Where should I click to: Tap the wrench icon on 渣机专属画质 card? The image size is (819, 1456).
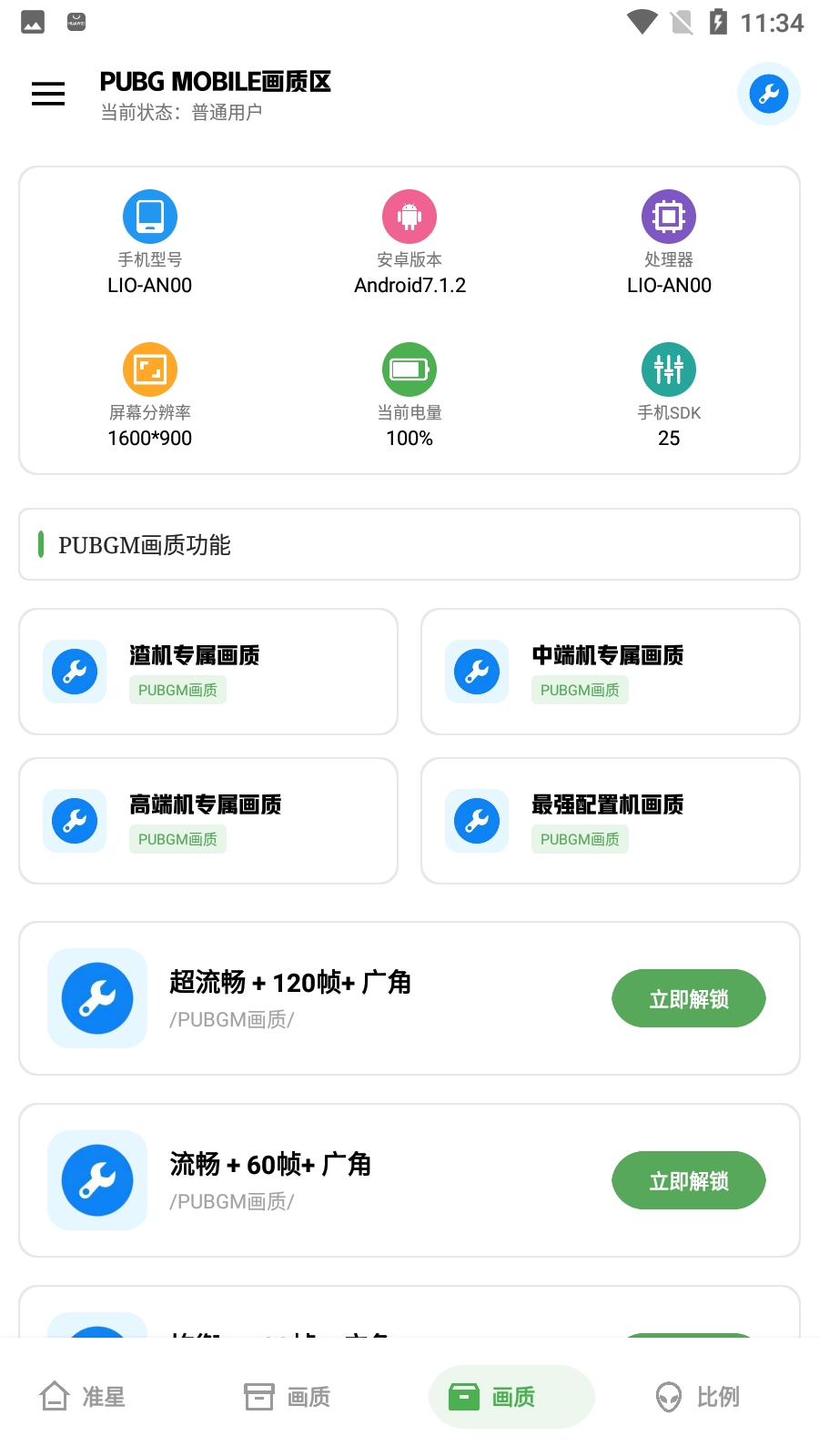tap(74, 672)
